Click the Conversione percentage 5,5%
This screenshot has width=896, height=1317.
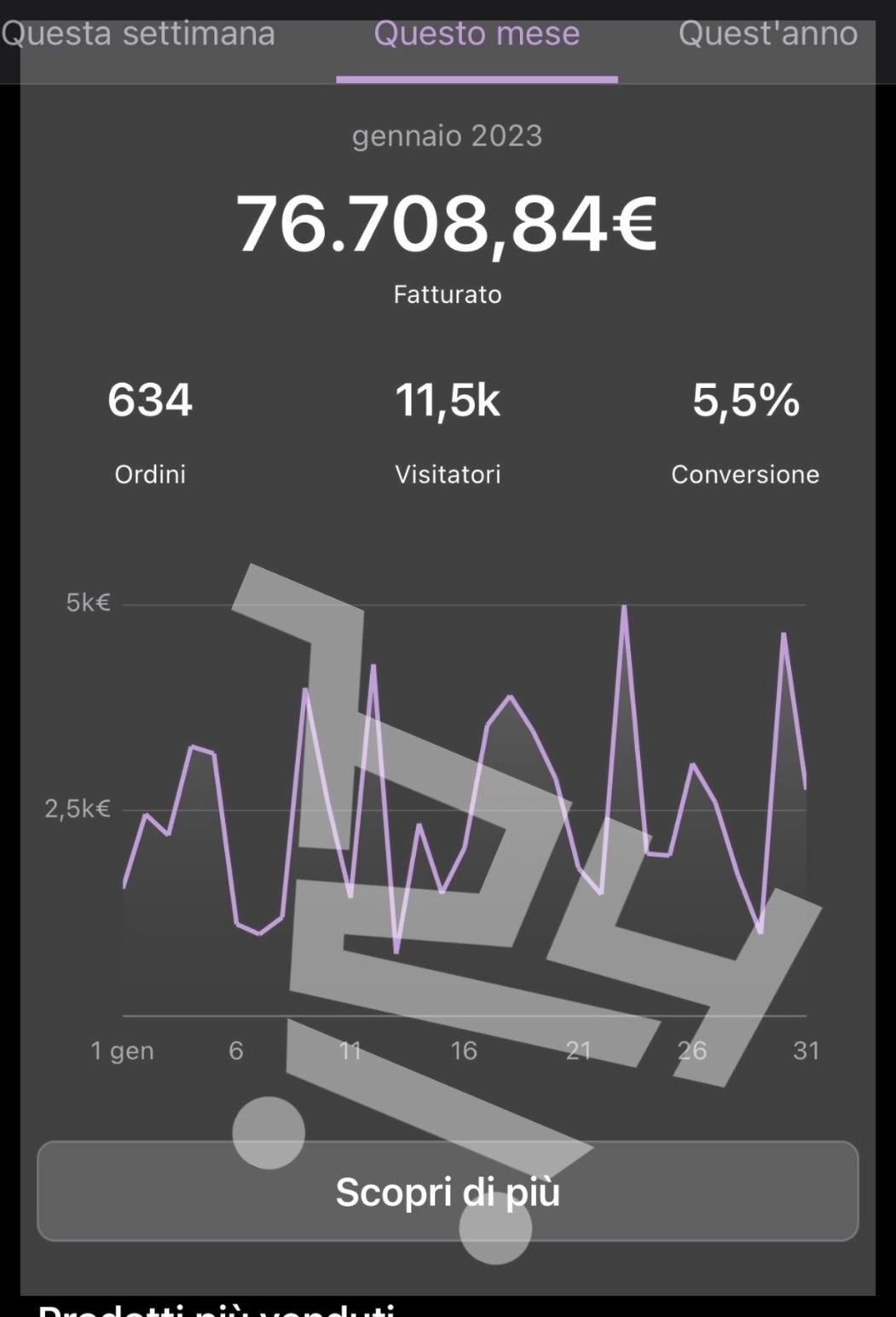[745, 401]
